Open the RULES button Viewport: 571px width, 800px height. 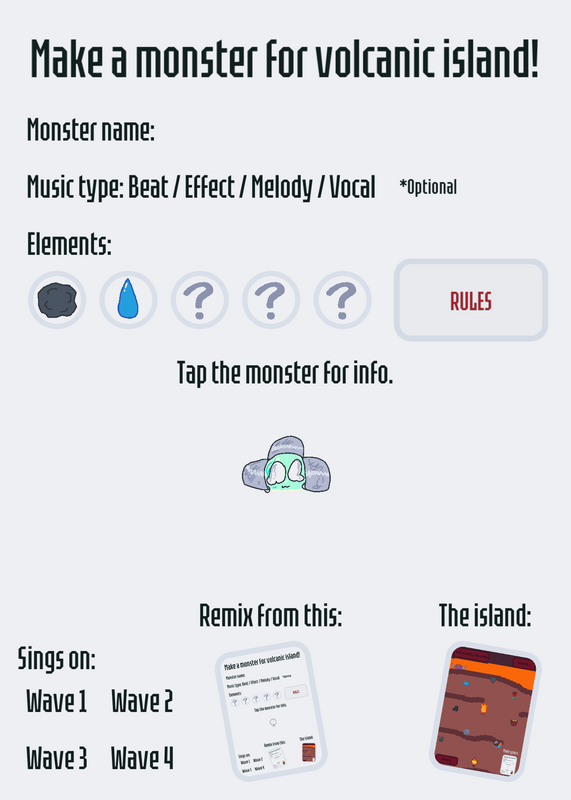click(x=470, y=300)
